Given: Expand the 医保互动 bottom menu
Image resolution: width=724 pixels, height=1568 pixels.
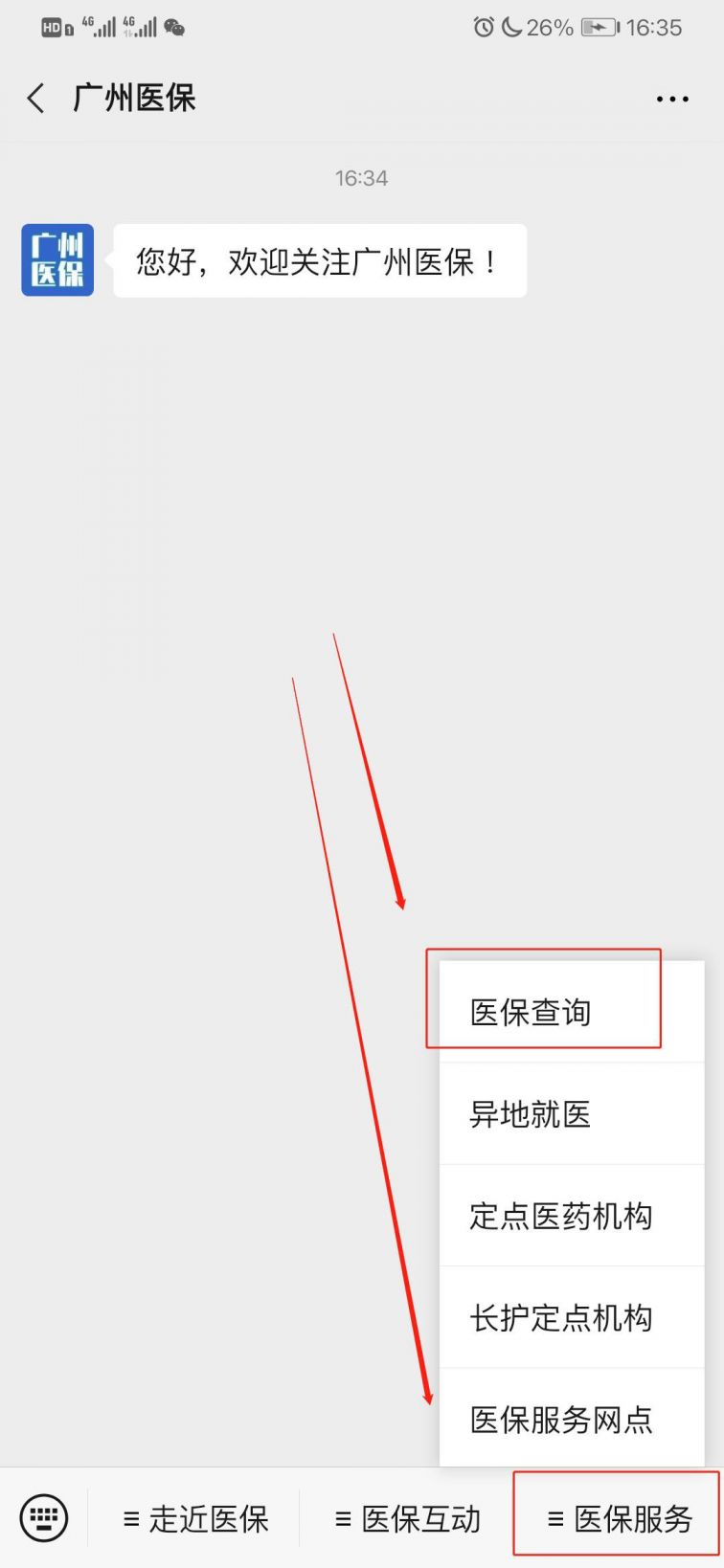Looking at the screenshot, I should click(x=407, y=1519).
